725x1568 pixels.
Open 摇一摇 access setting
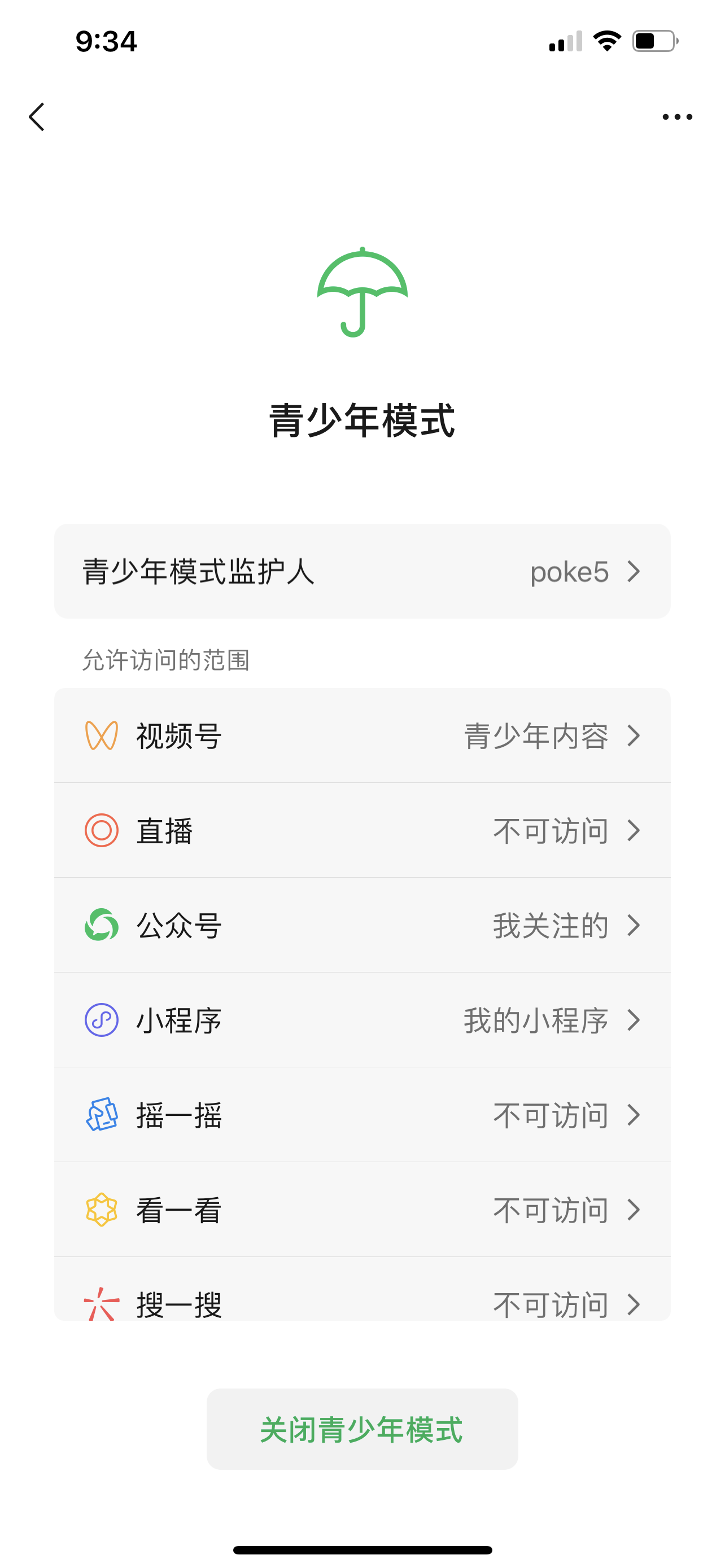pyautogui.click(x=362, y=1115)
